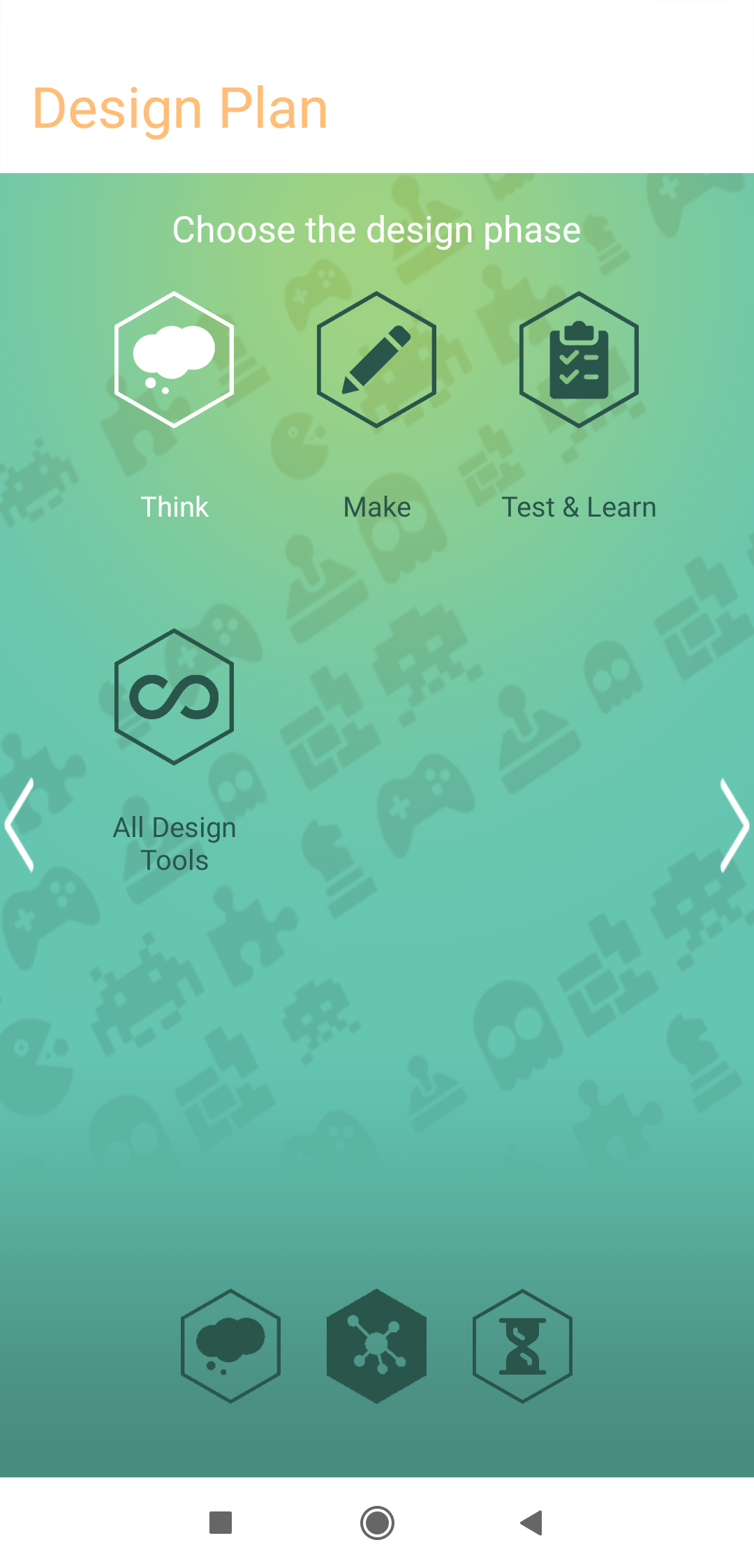Go back using the system back button
This screenshot has height=1568, width=754.
532,1522
